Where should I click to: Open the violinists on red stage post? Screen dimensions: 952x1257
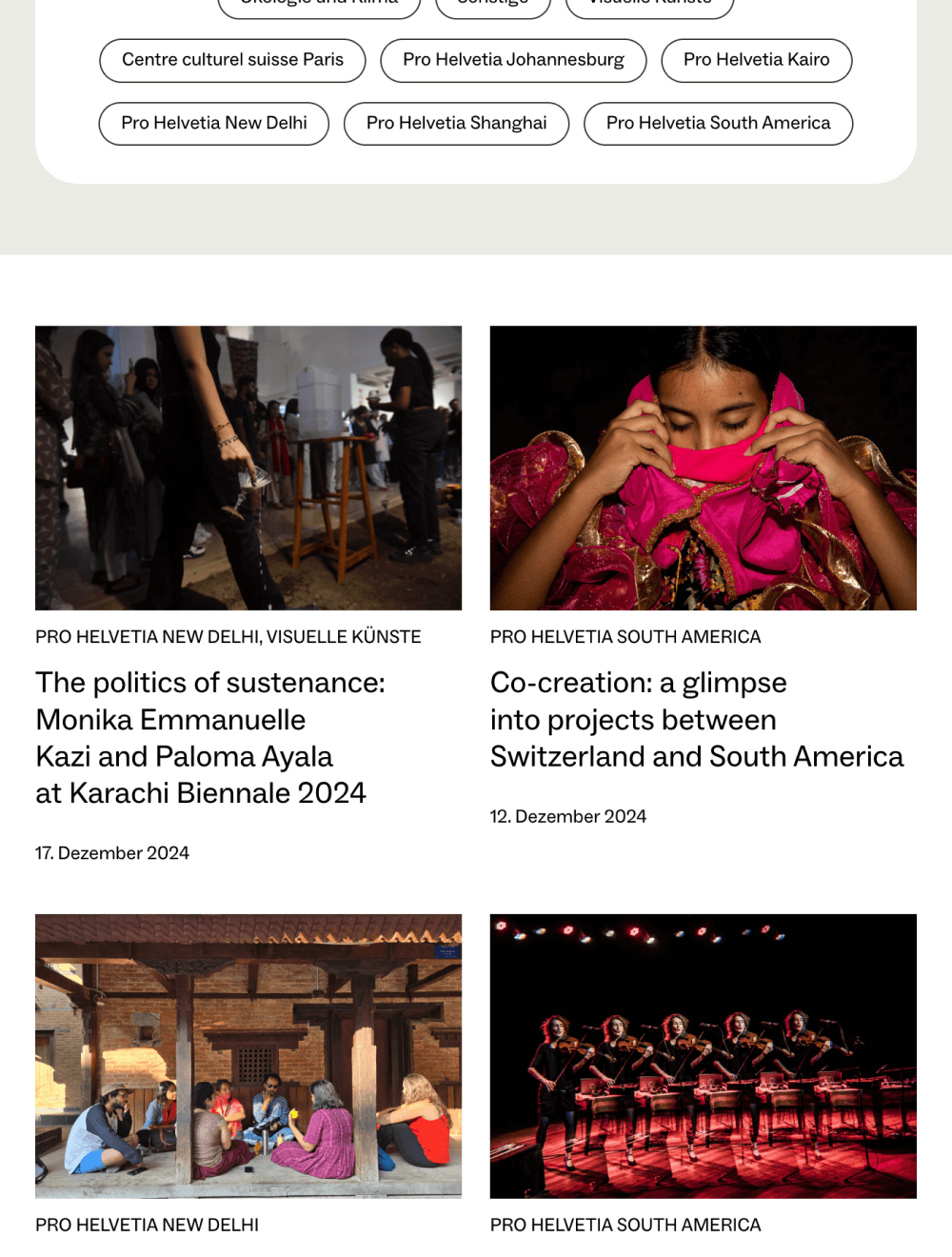pos(703,1055)
